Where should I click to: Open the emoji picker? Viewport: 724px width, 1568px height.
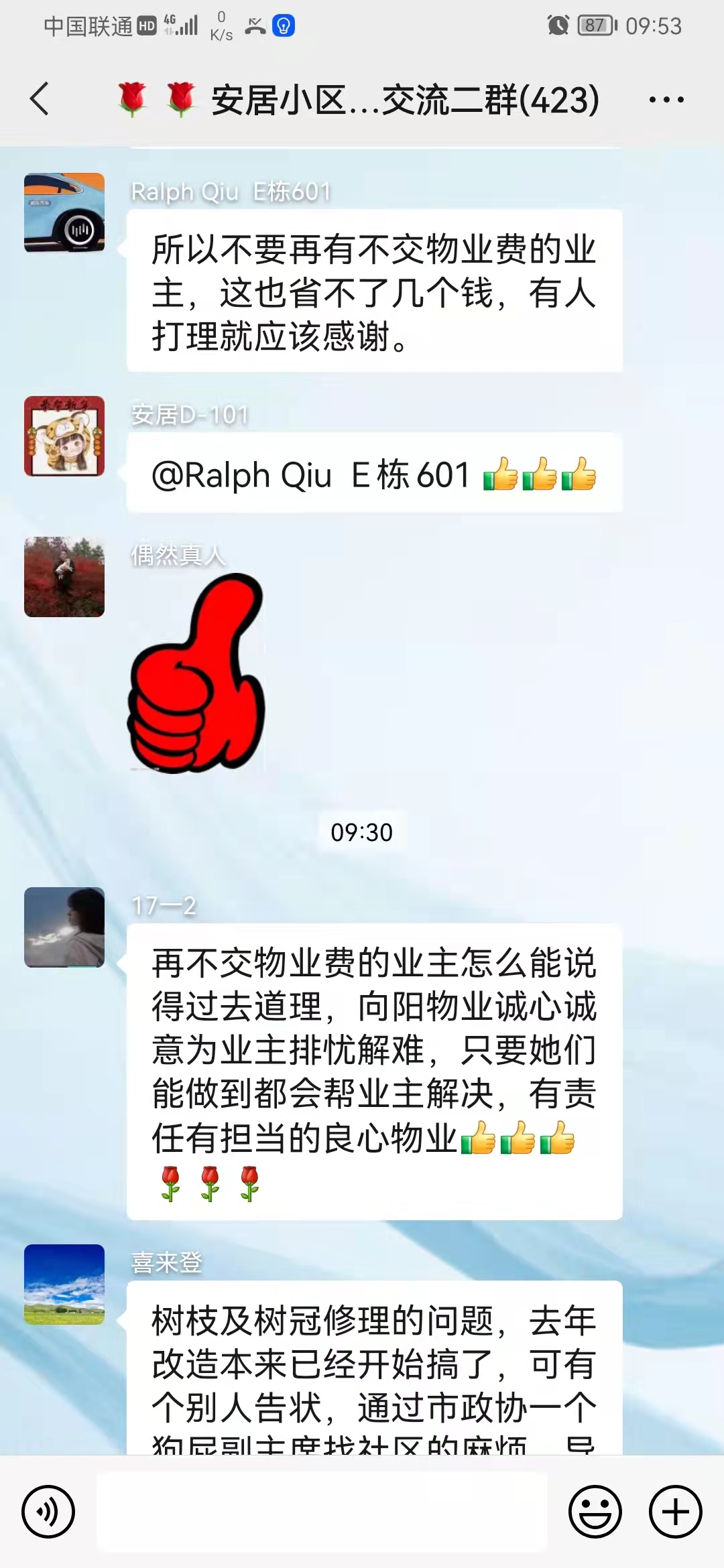point(595,1511)
